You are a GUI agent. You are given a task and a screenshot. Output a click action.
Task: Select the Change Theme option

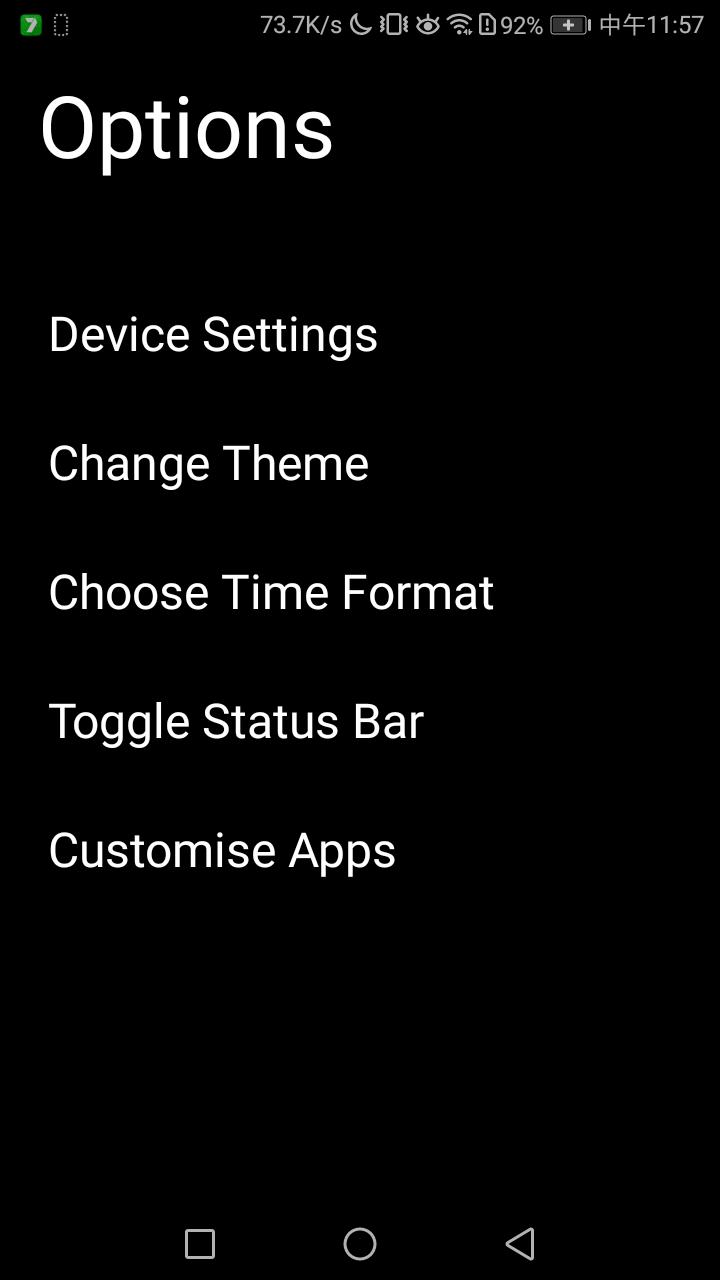point(208,463)
